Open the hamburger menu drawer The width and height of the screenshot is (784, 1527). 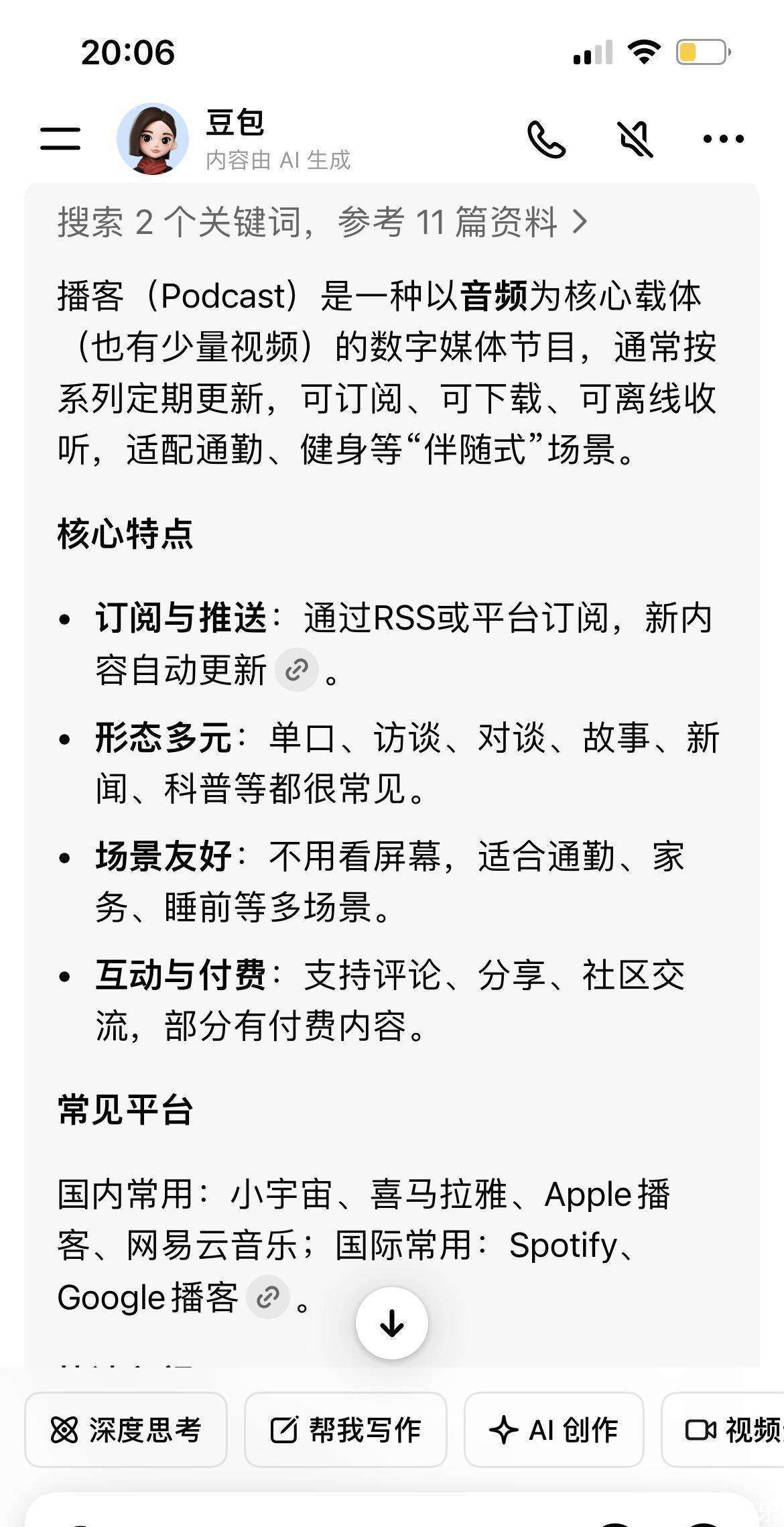(x=60, y=139)
